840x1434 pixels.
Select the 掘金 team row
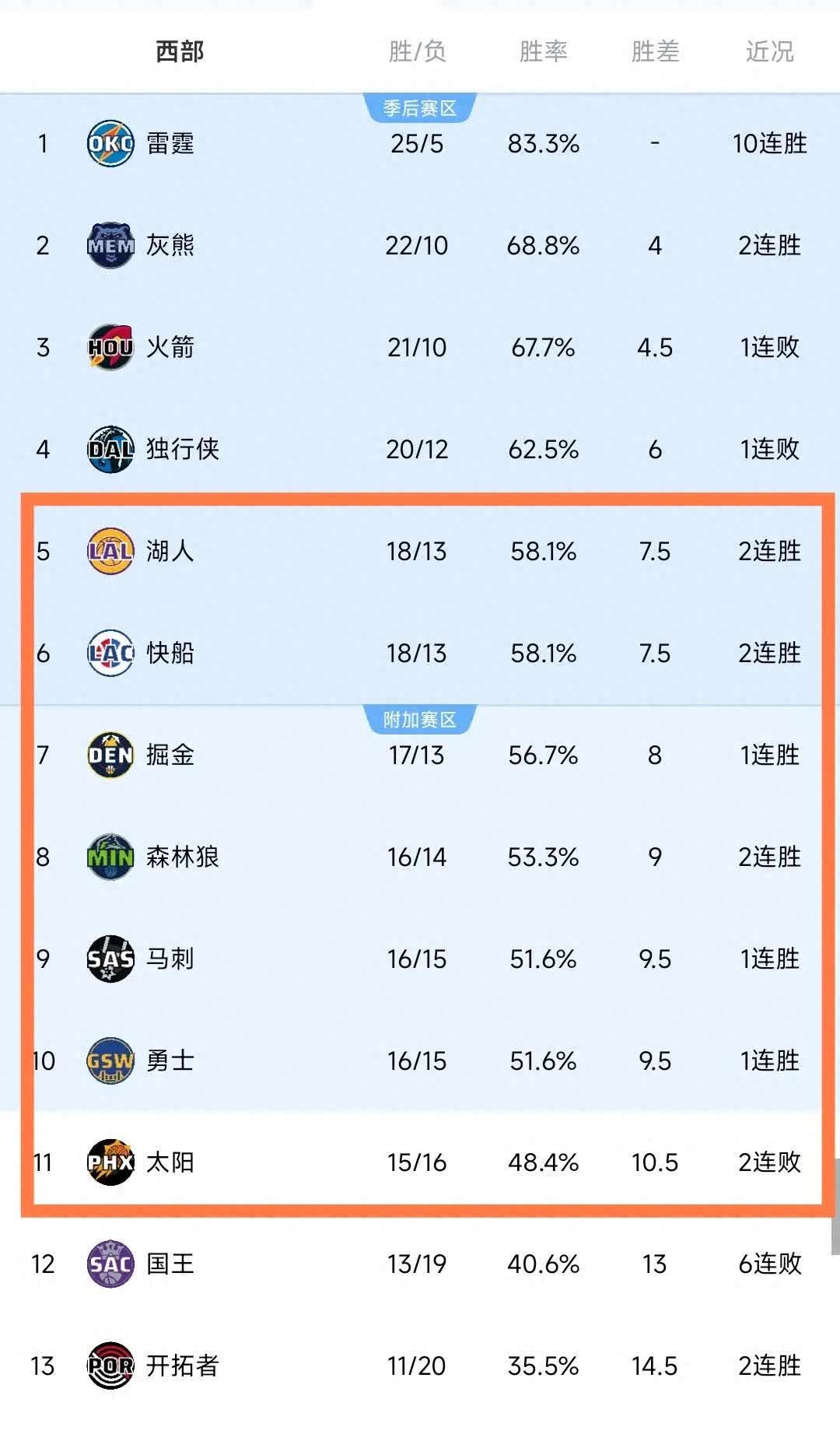click(x=170, y=755)
